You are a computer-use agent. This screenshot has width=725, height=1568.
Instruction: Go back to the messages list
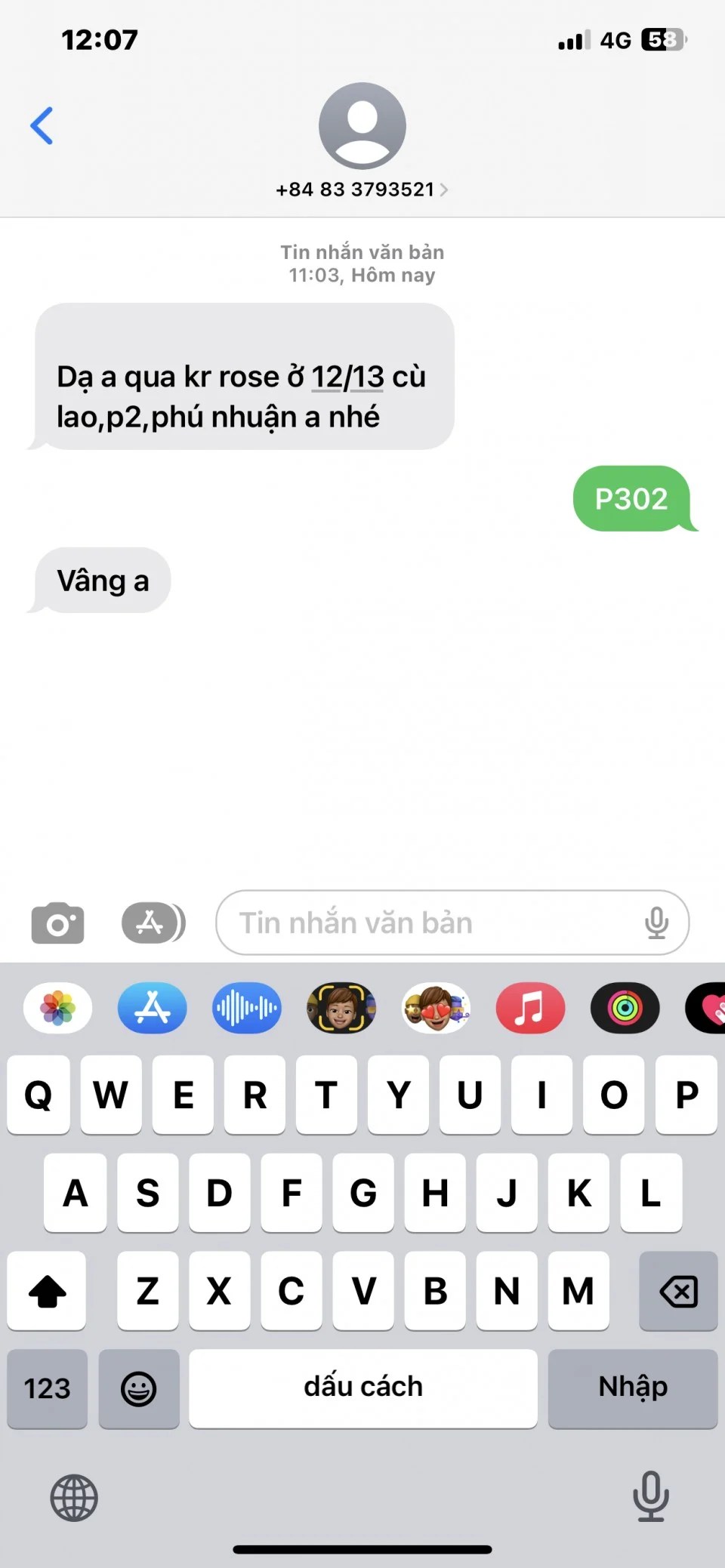coord(42,125)
